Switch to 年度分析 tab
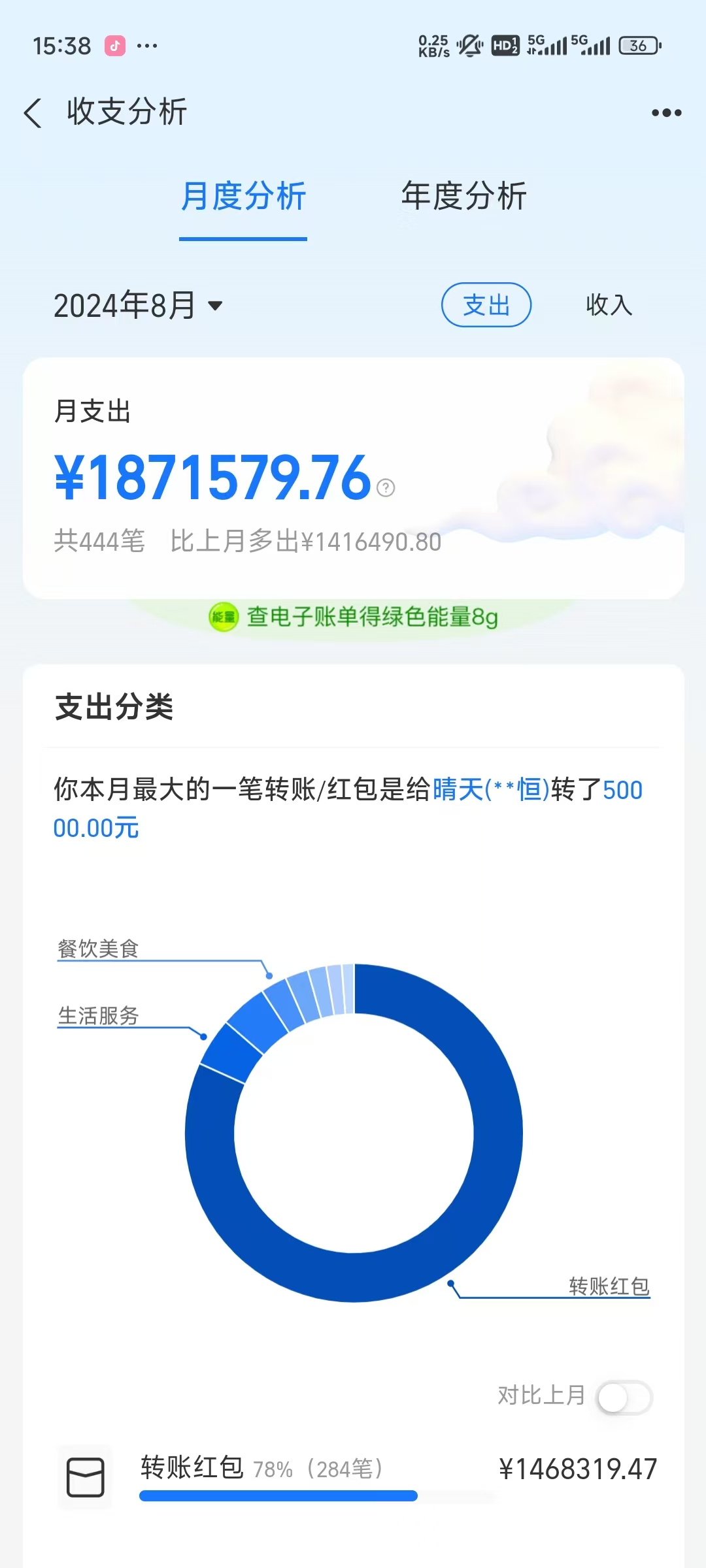 click(463, 196)
